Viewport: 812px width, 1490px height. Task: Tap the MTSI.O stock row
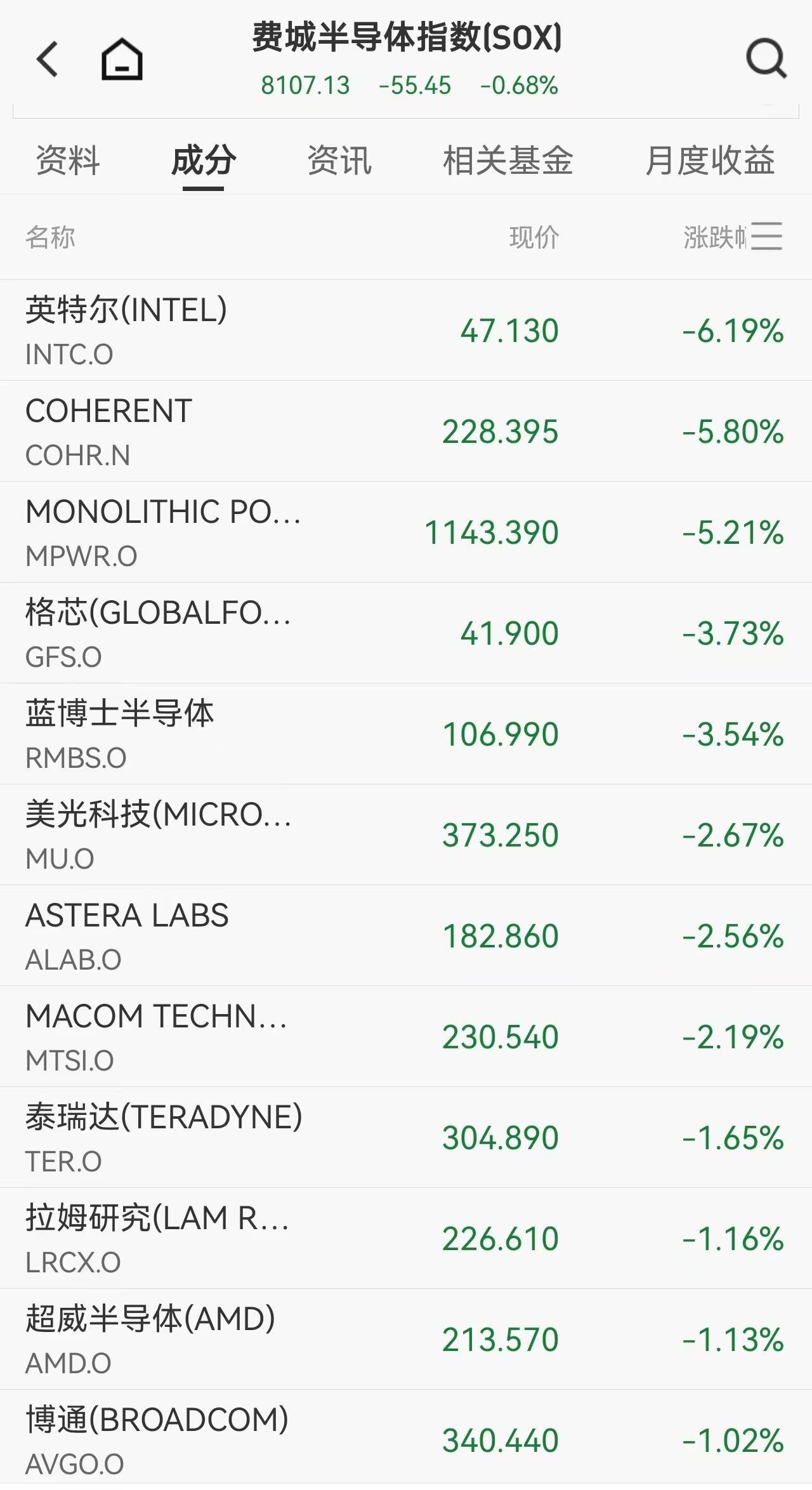[x=406, y=1037]
